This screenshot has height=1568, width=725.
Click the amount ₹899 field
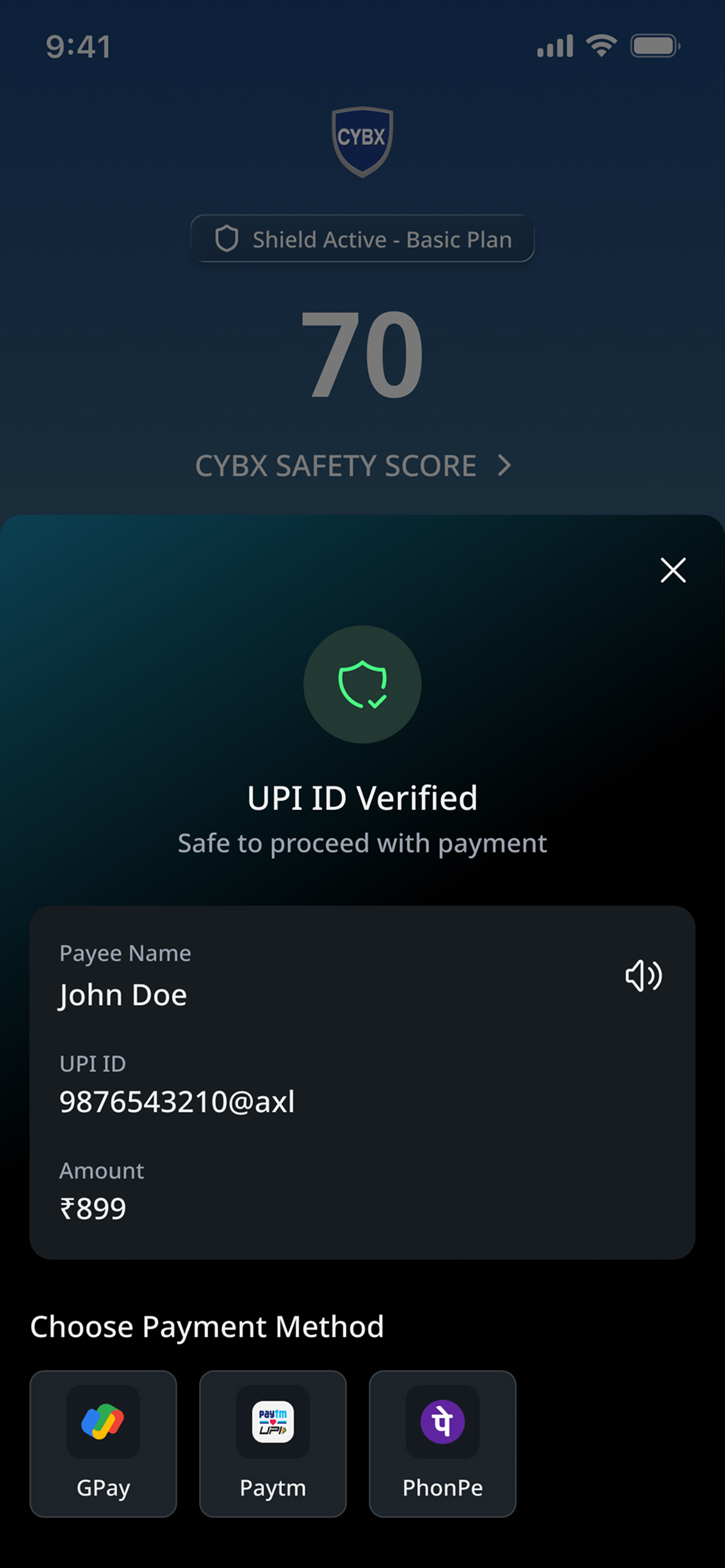coord(94,1208)
